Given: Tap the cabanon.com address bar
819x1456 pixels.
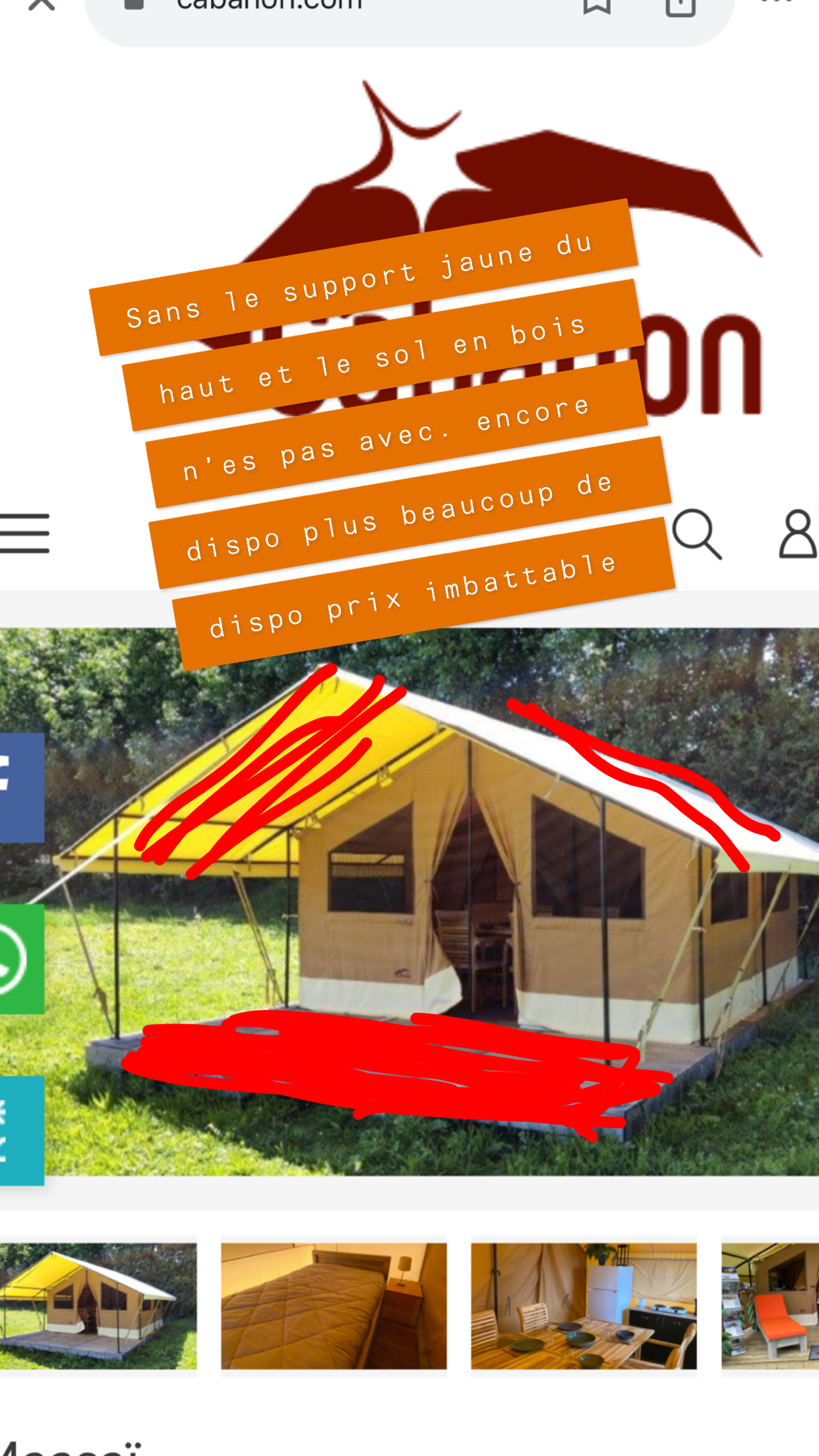Looking at the screenshot, I should click(x=269, y=7).
